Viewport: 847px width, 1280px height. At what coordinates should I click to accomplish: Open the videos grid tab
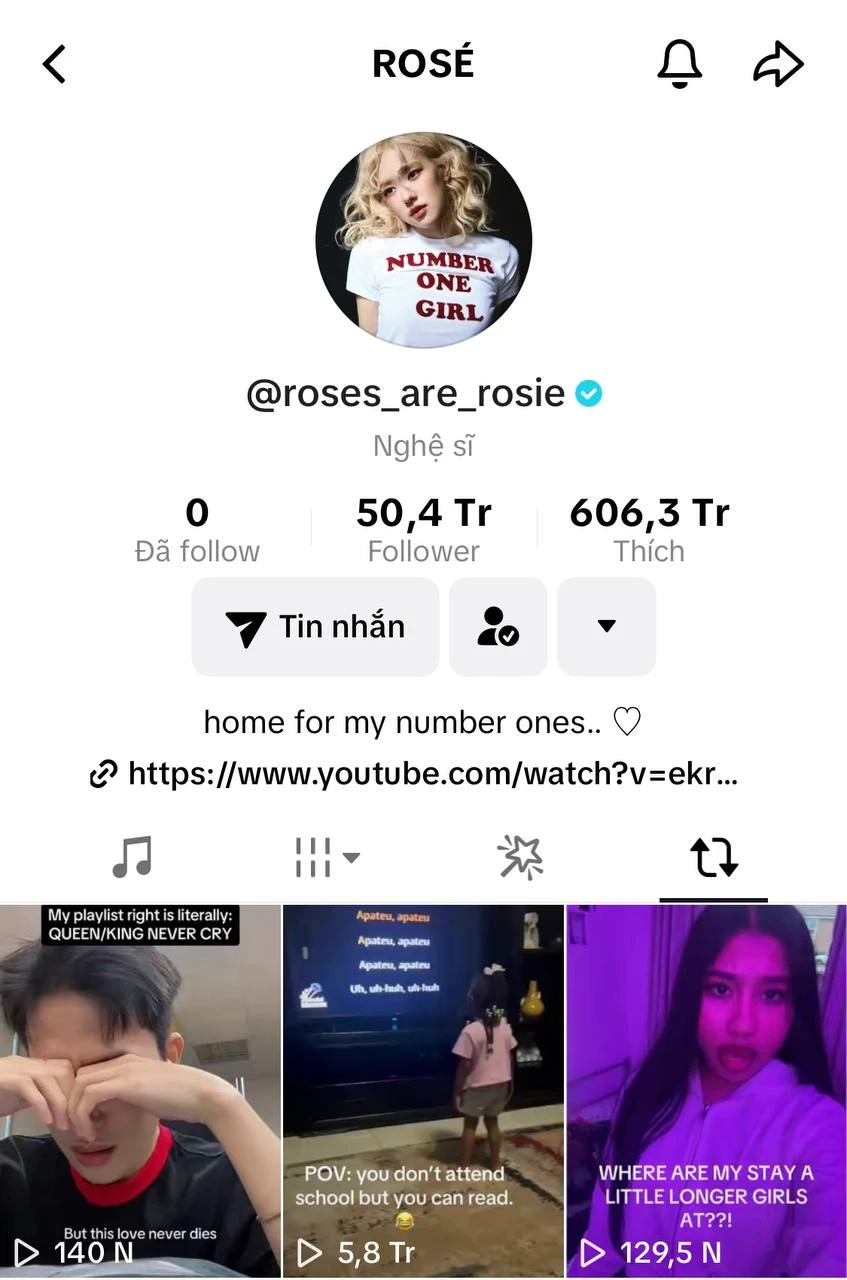[x=326, y=857]
